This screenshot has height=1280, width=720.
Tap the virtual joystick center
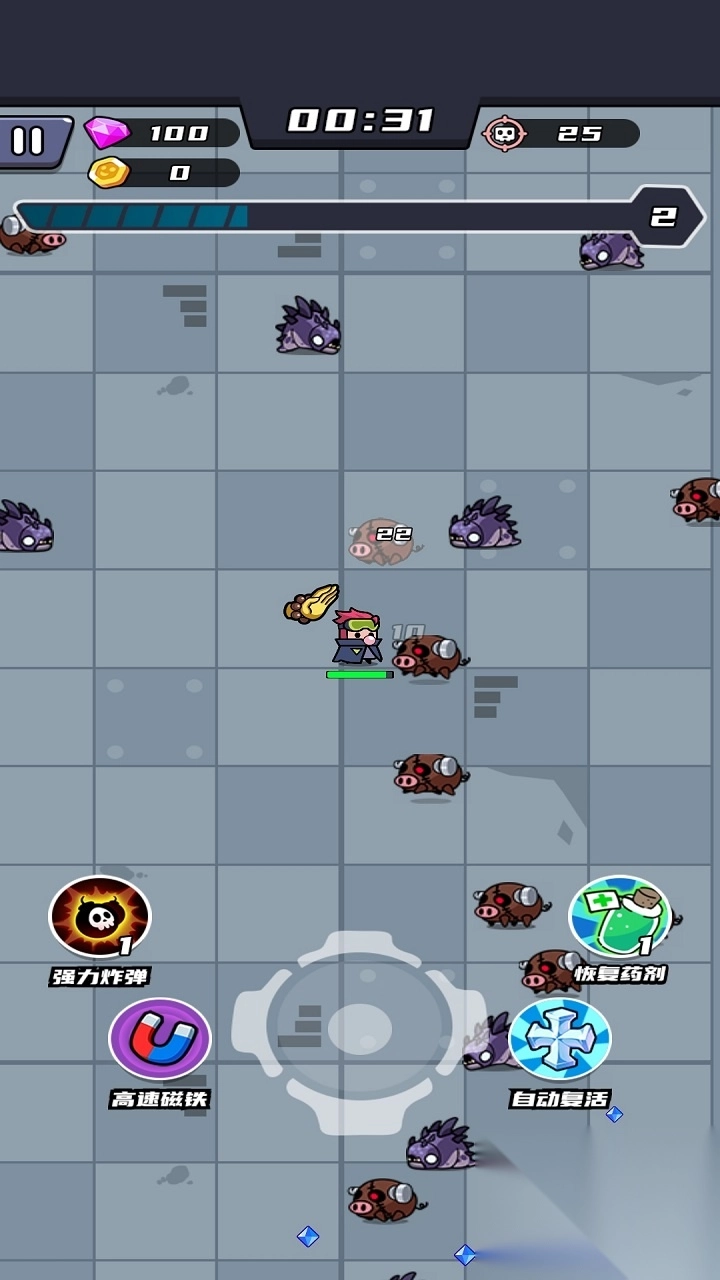[360, 1028]
